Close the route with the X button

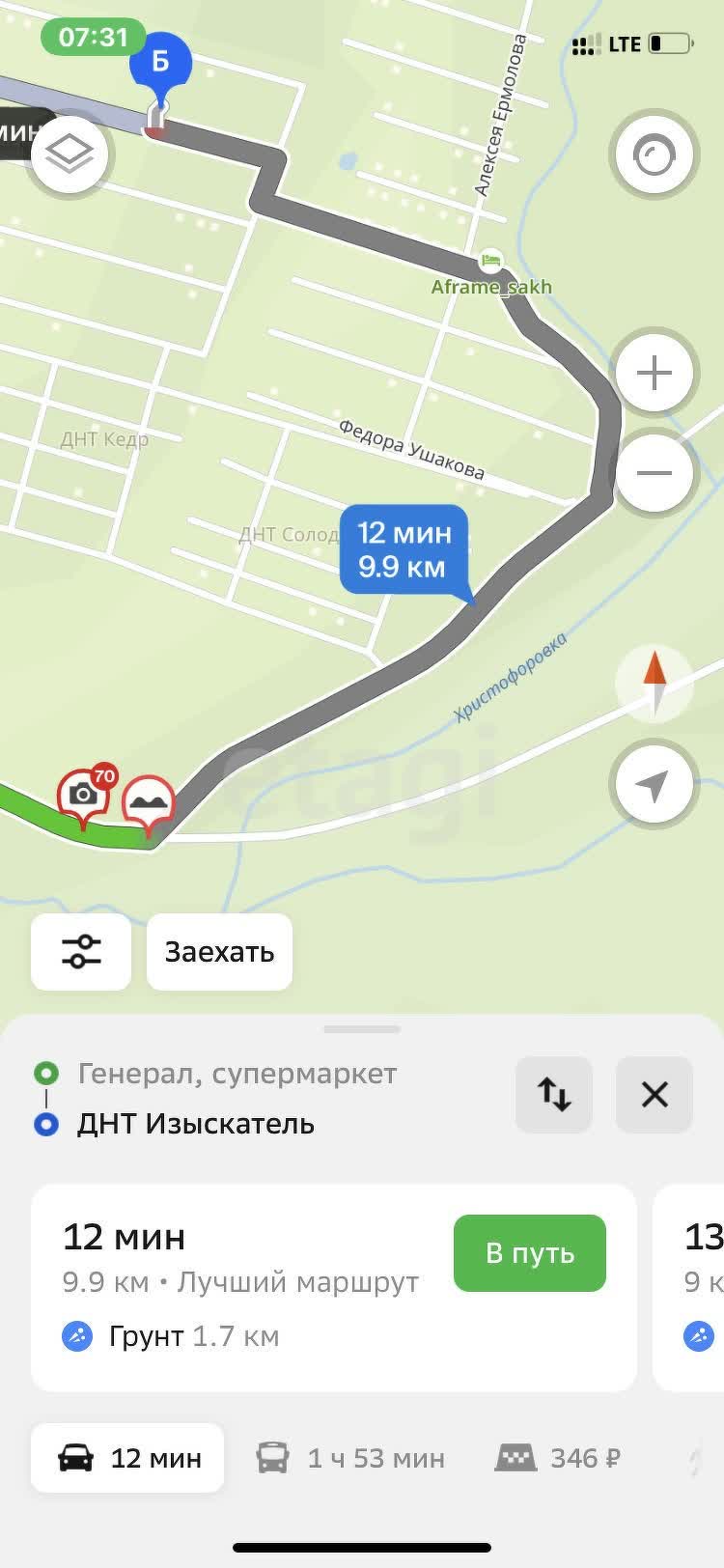click(x=654, y=1095)
